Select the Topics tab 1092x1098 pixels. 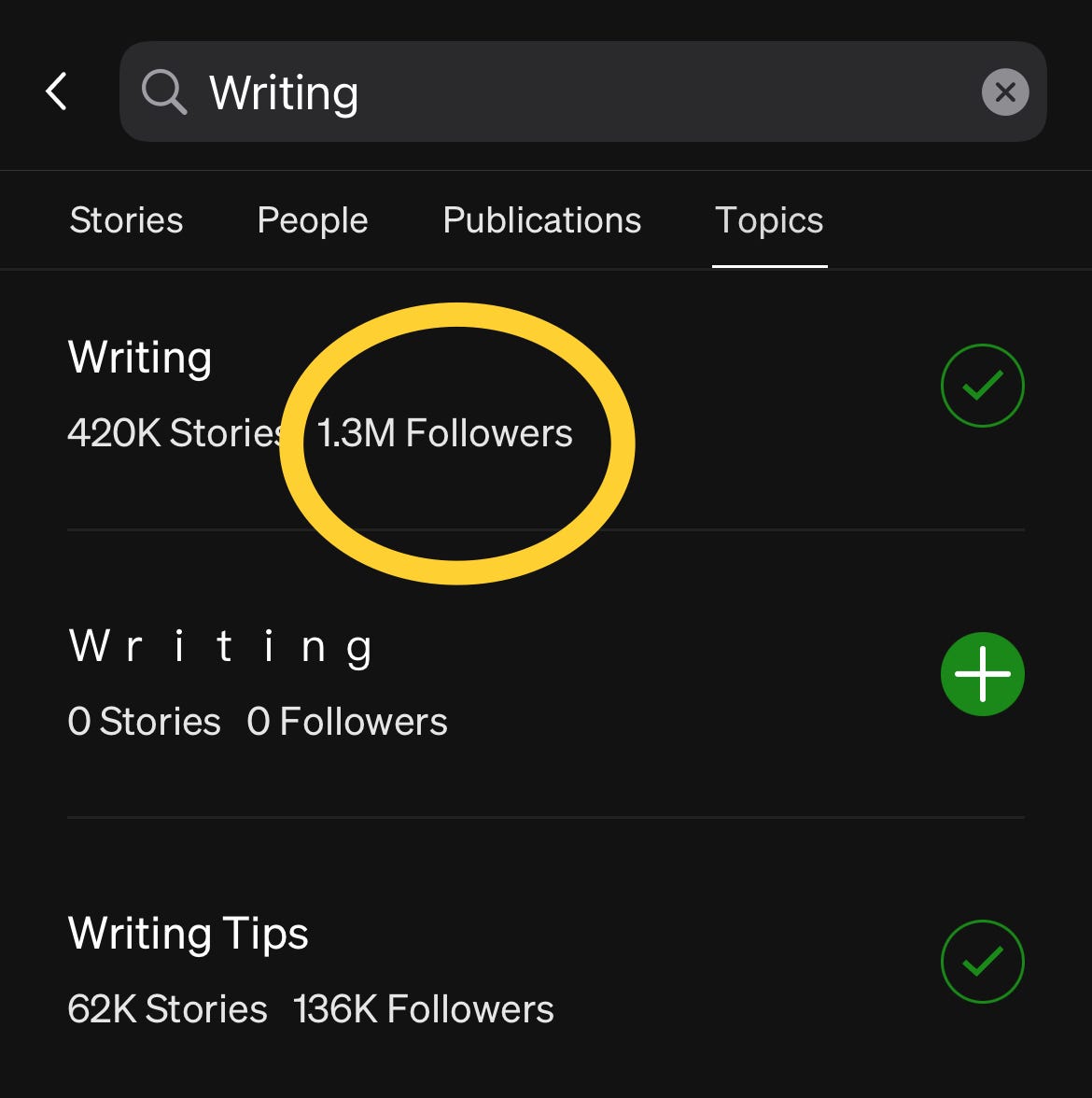click(x=769, y=219)
